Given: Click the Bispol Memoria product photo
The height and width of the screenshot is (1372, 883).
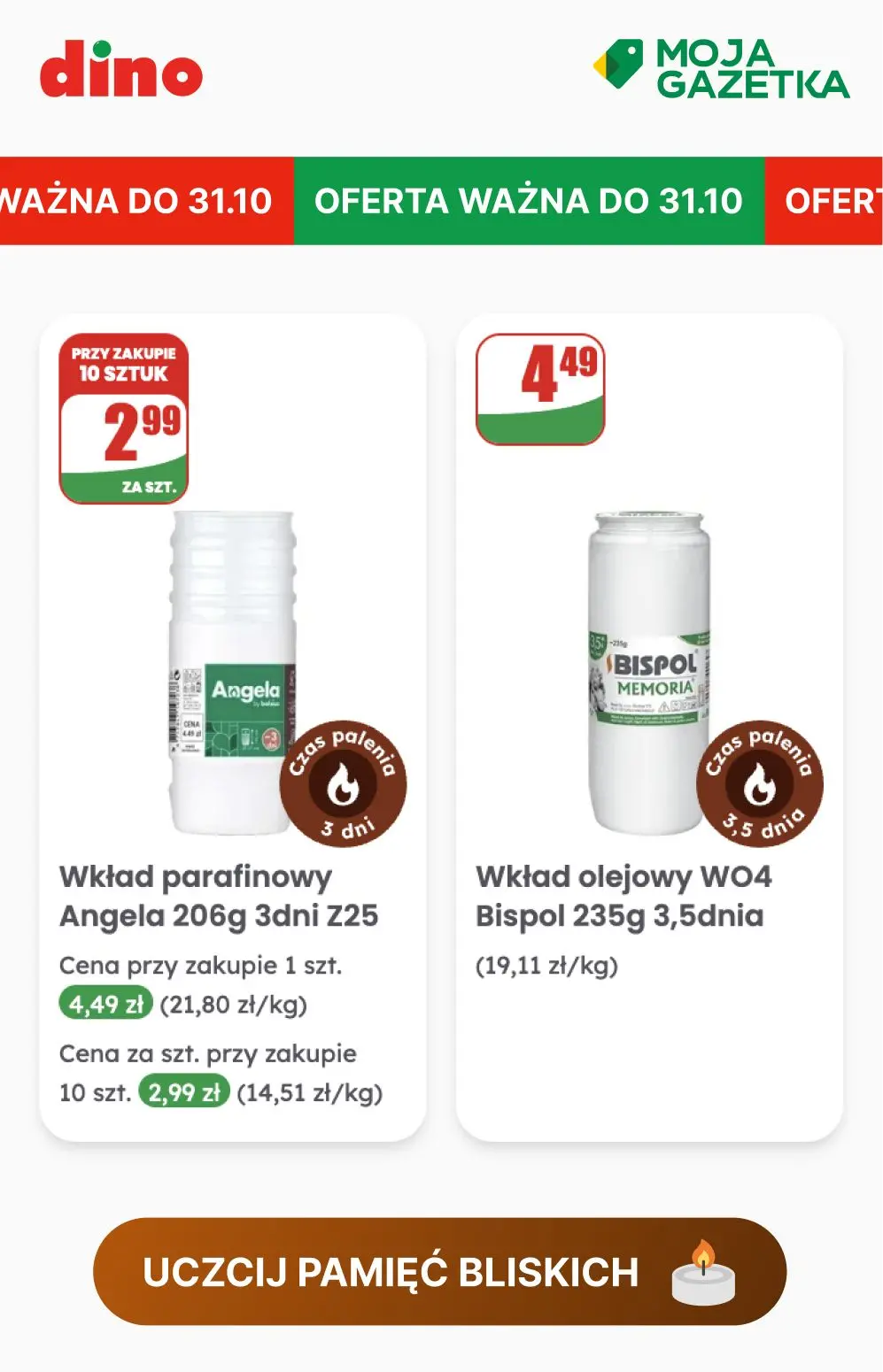Looking at the screenshot, I should [647, 673].
